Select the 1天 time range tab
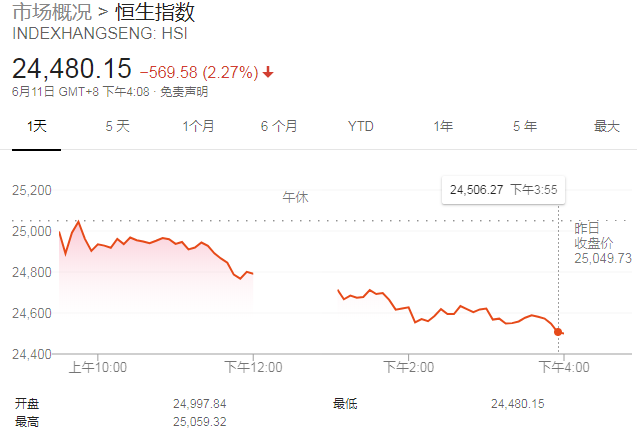 click(37, 127)
